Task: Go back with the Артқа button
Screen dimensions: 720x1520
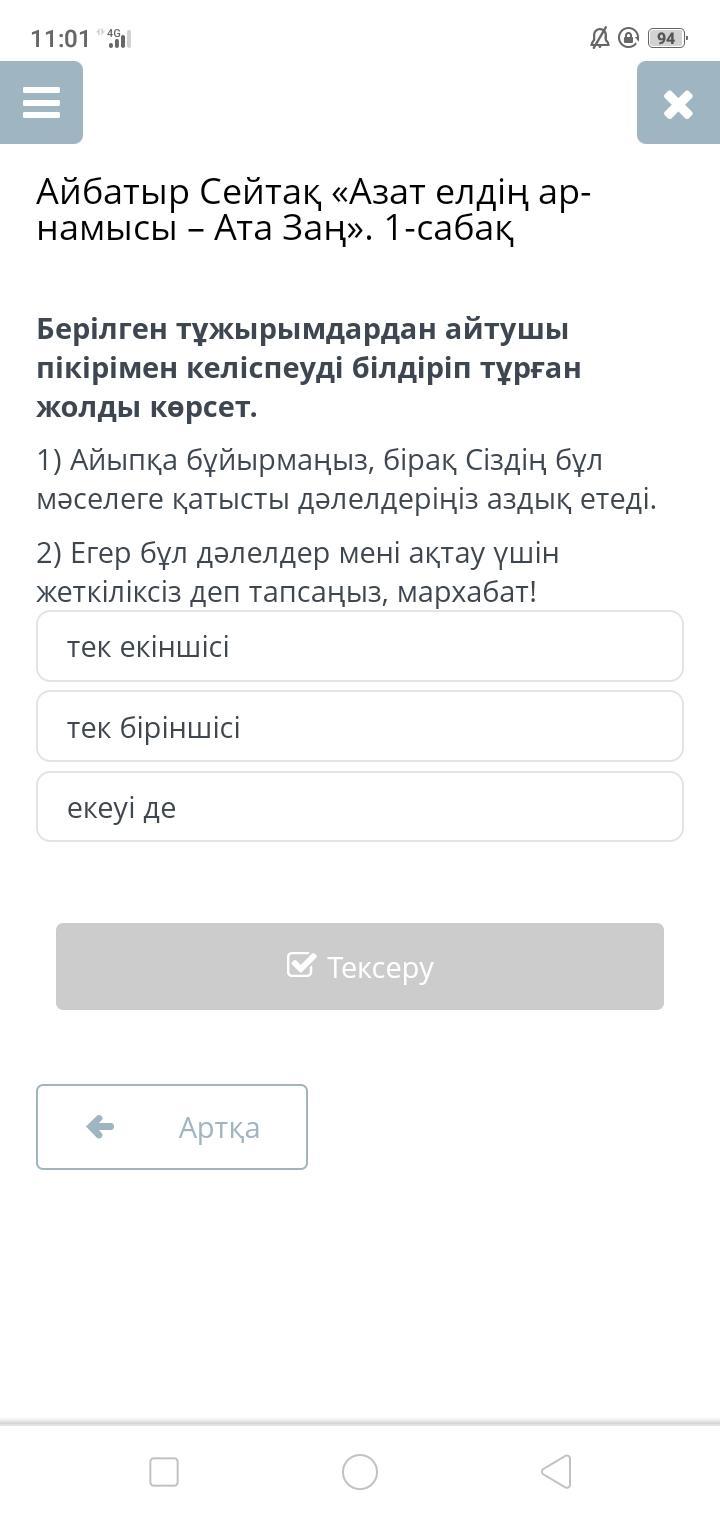Action: click(172, 1127)
